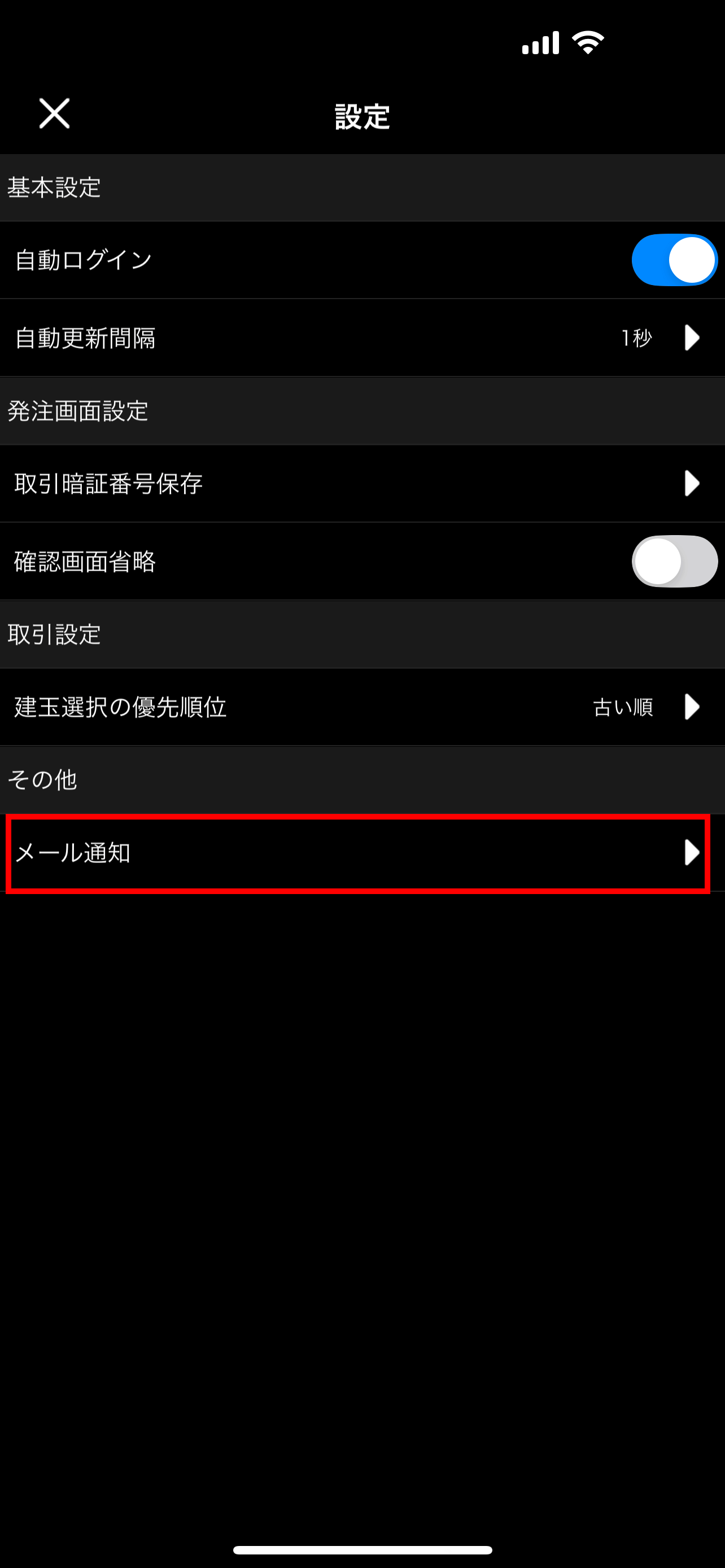The width and height of the screenshot is (725, 1568).
Task: Open 自動更新間隔 setting
Action: tap(362, 338)
